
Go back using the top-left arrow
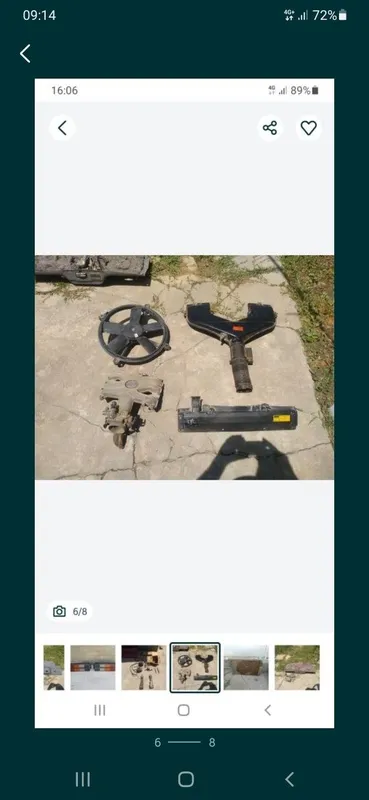coord(25,54)
